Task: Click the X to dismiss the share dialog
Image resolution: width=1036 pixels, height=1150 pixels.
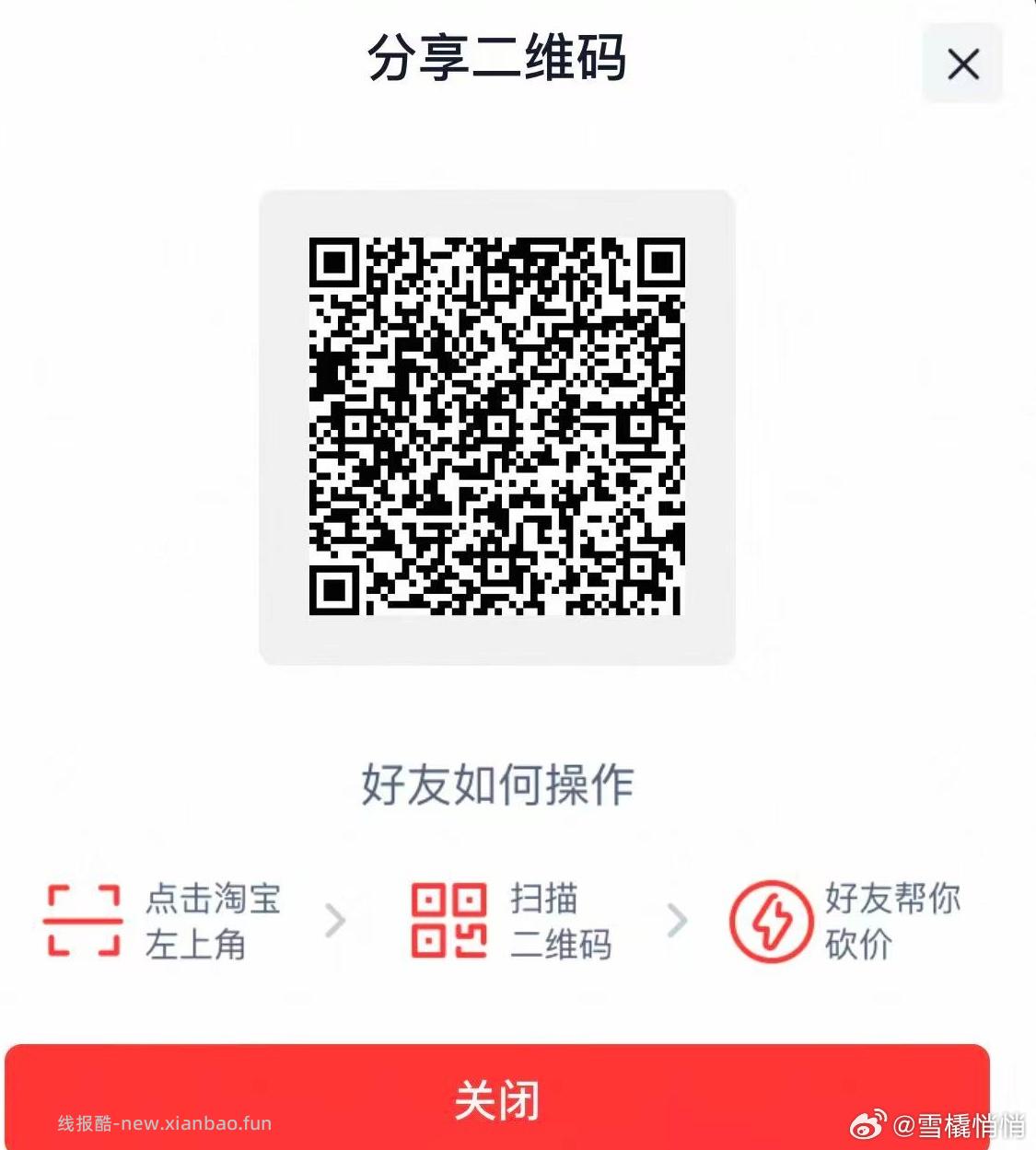Action: 961,64
